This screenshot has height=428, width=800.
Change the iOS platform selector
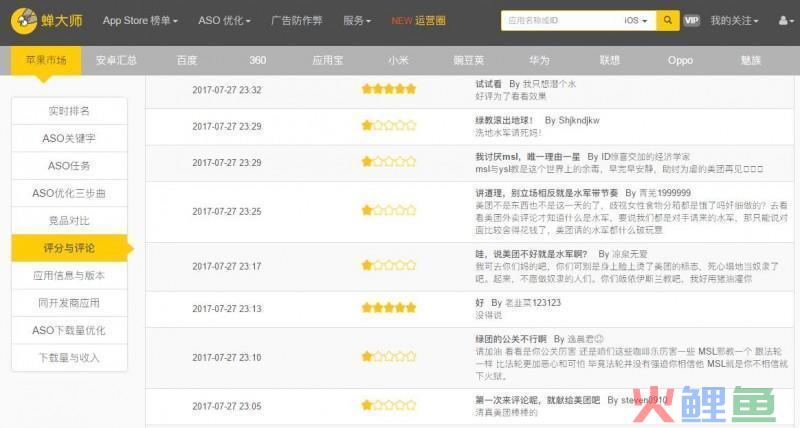click(x=636, y=20)
